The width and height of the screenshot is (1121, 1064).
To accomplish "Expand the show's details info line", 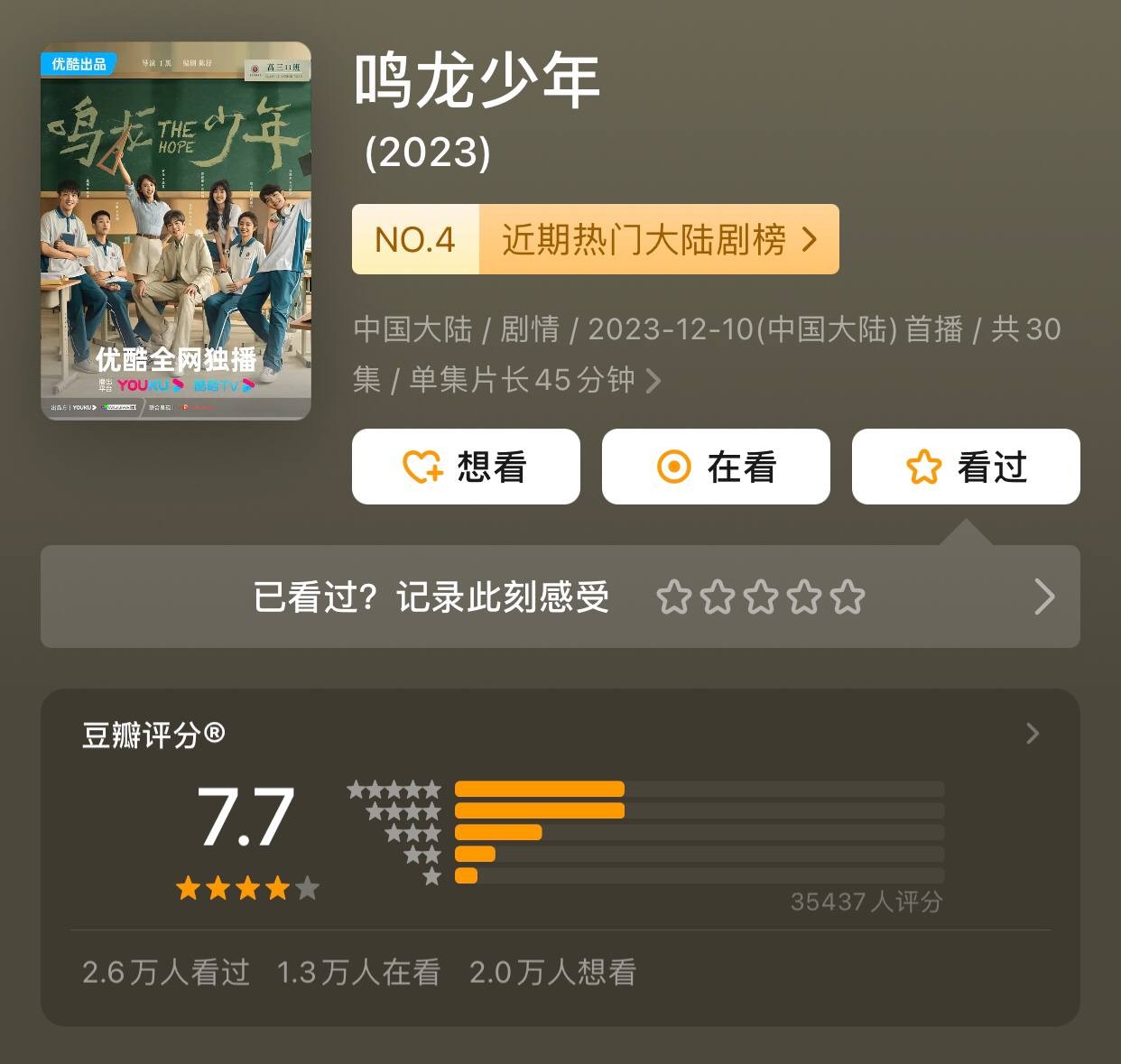I will (x=653, y=381).
